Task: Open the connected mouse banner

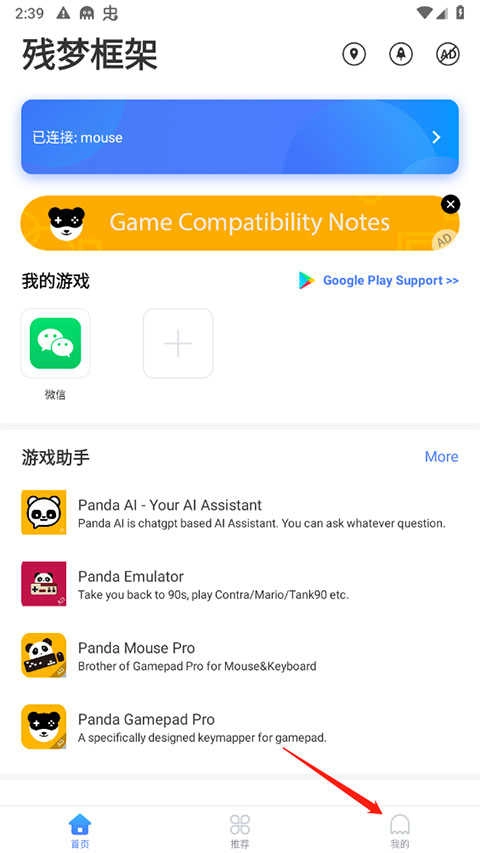Action: coord(240,137)
